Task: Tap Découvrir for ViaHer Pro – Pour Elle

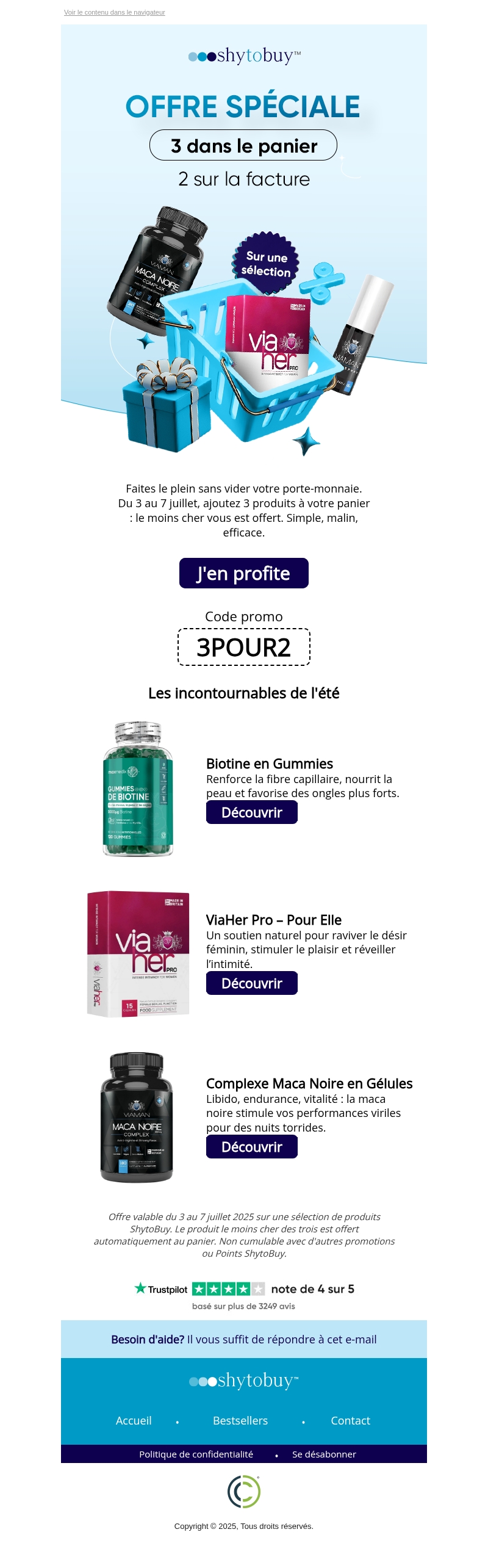Action: point(251,983)
